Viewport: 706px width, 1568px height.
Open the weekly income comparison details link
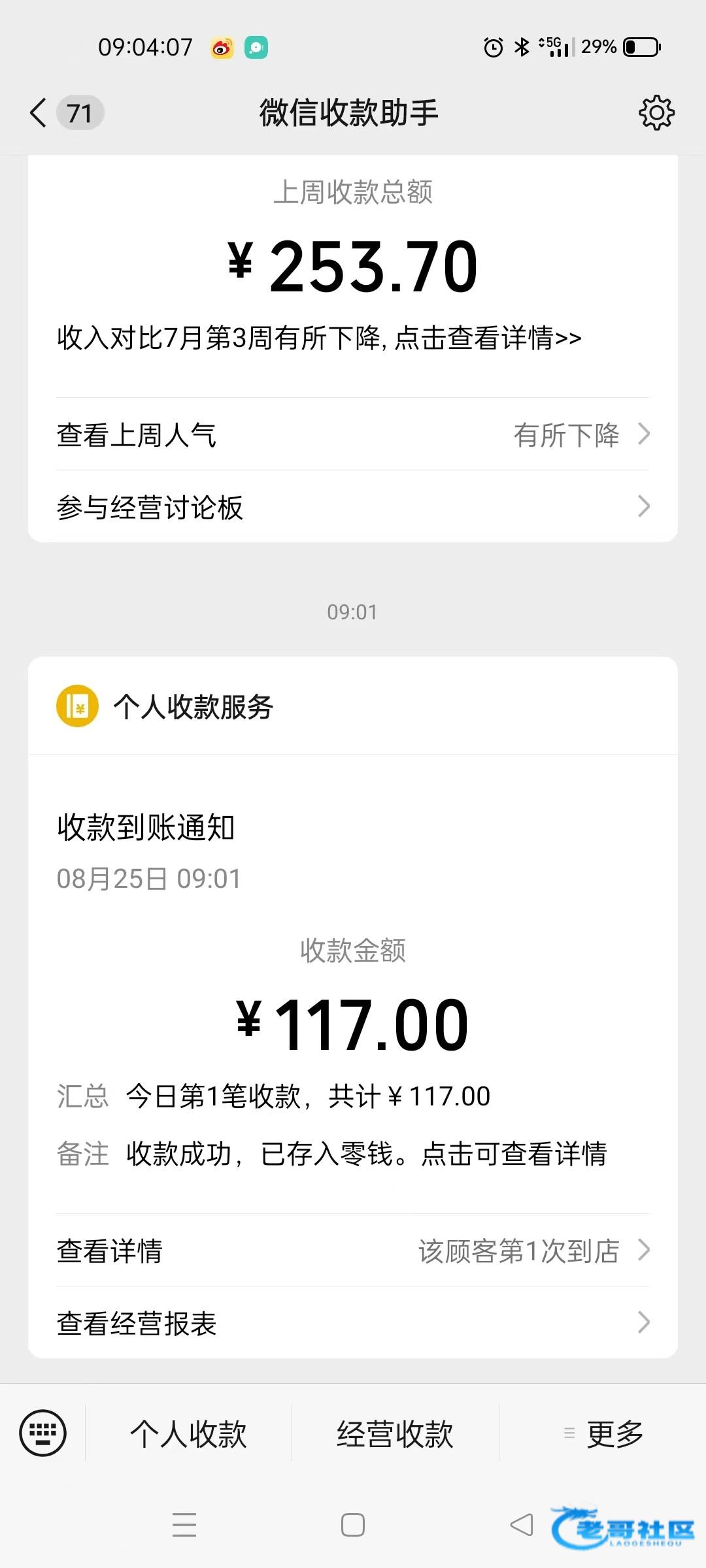(319, 338)
